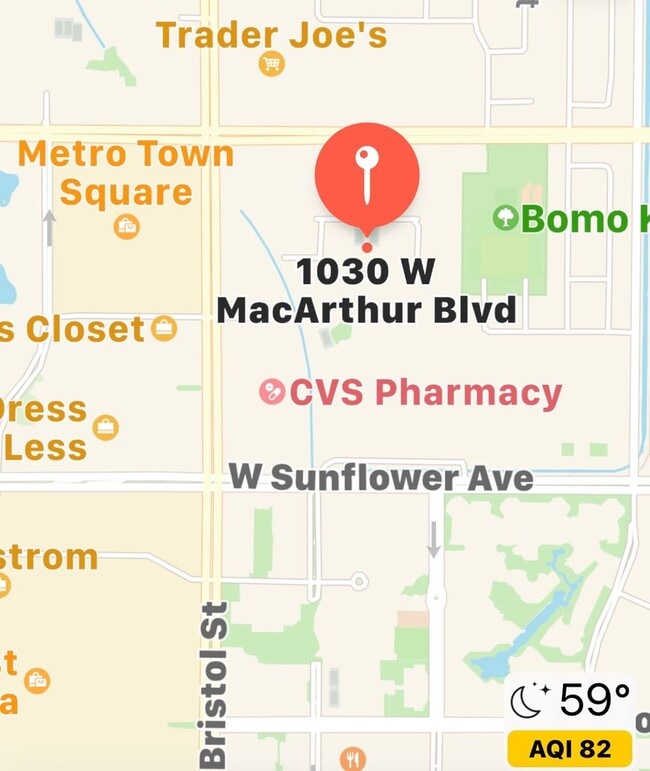Tap the restaurant marker near Bristol St
Viewport: 650px width, 771px height.
(x=352, y=758)
